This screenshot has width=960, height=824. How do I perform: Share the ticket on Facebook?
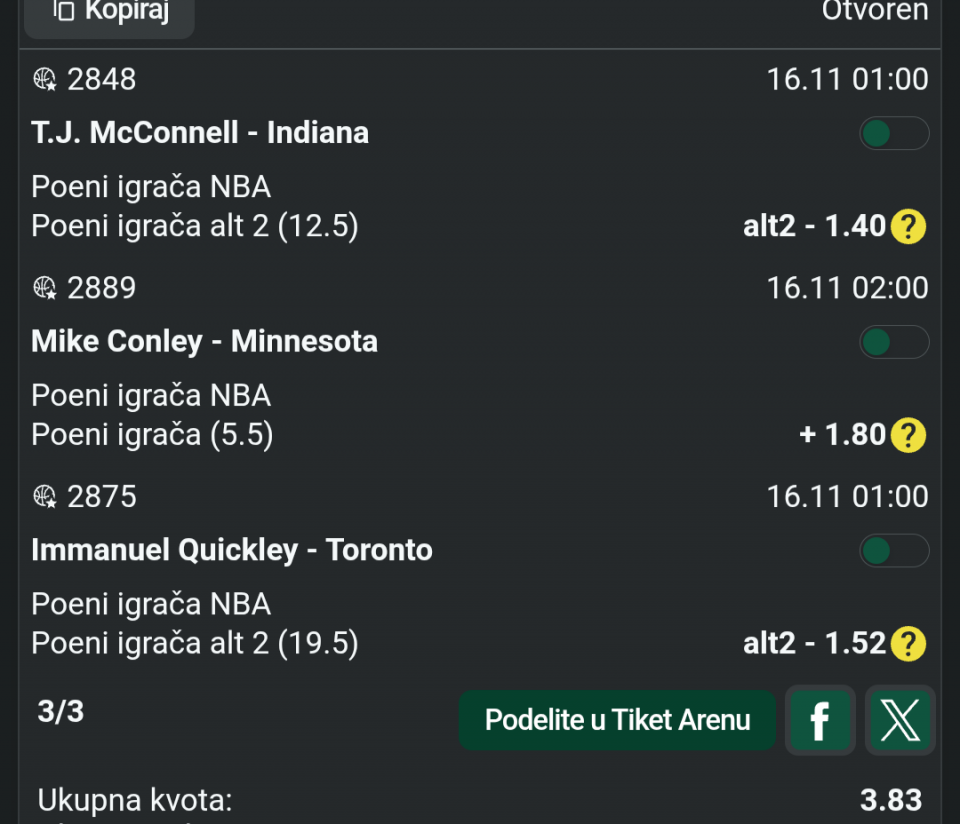[x=820, y=720]
